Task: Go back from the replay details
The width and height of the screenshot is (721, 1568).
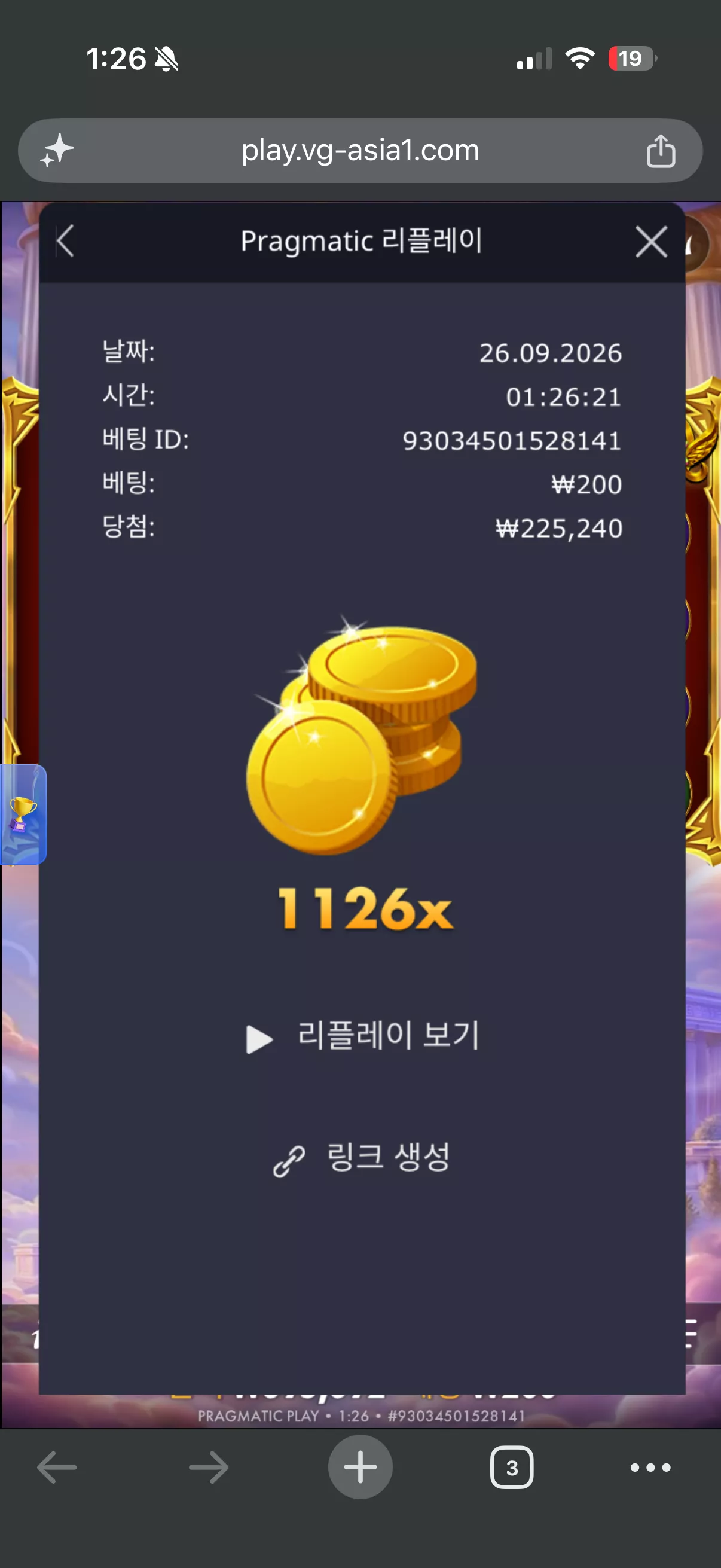Action: click(x=65, y=242)
